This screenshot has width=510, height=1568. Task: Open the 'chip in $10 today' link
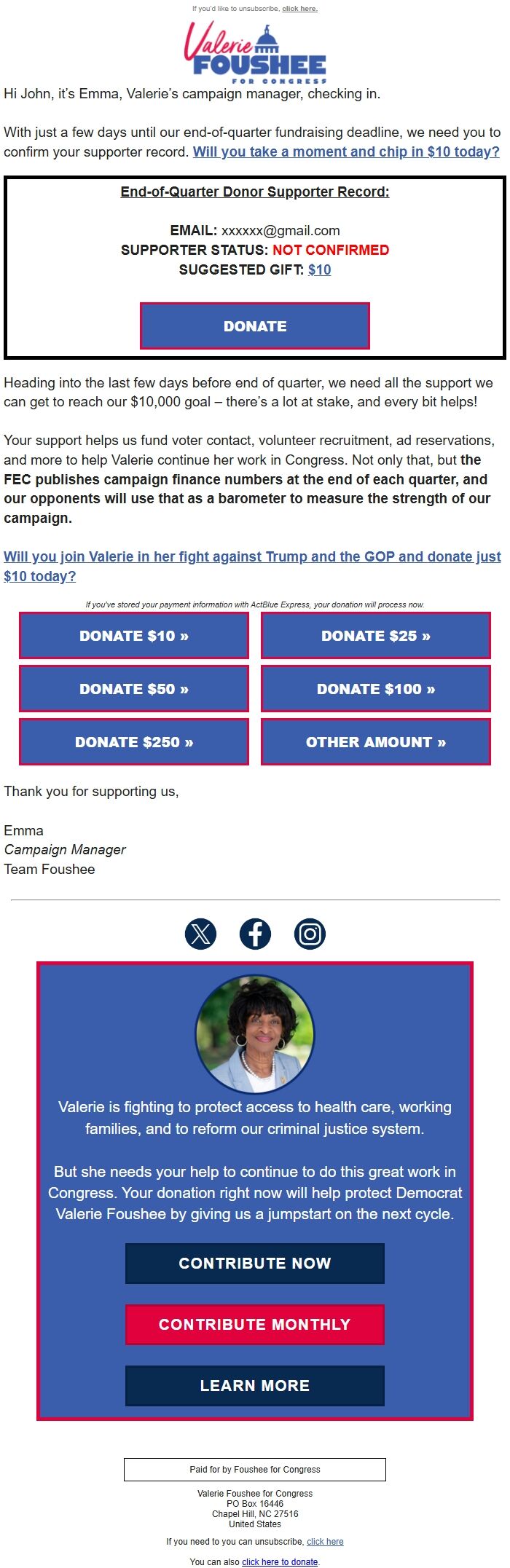pos(346,152)
